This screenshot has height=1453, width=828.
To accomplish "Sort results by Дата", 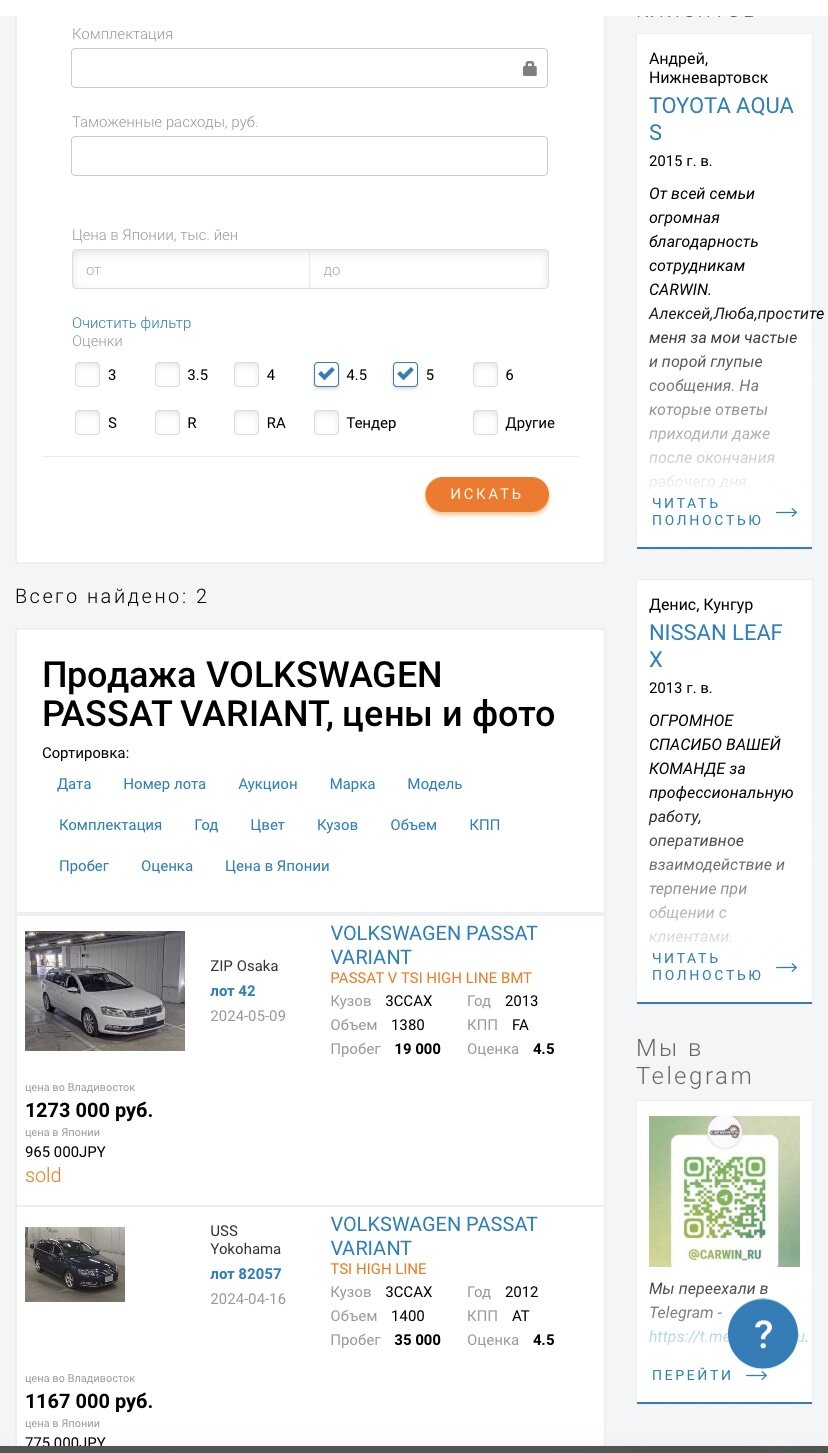I will (x=74, y=784).
